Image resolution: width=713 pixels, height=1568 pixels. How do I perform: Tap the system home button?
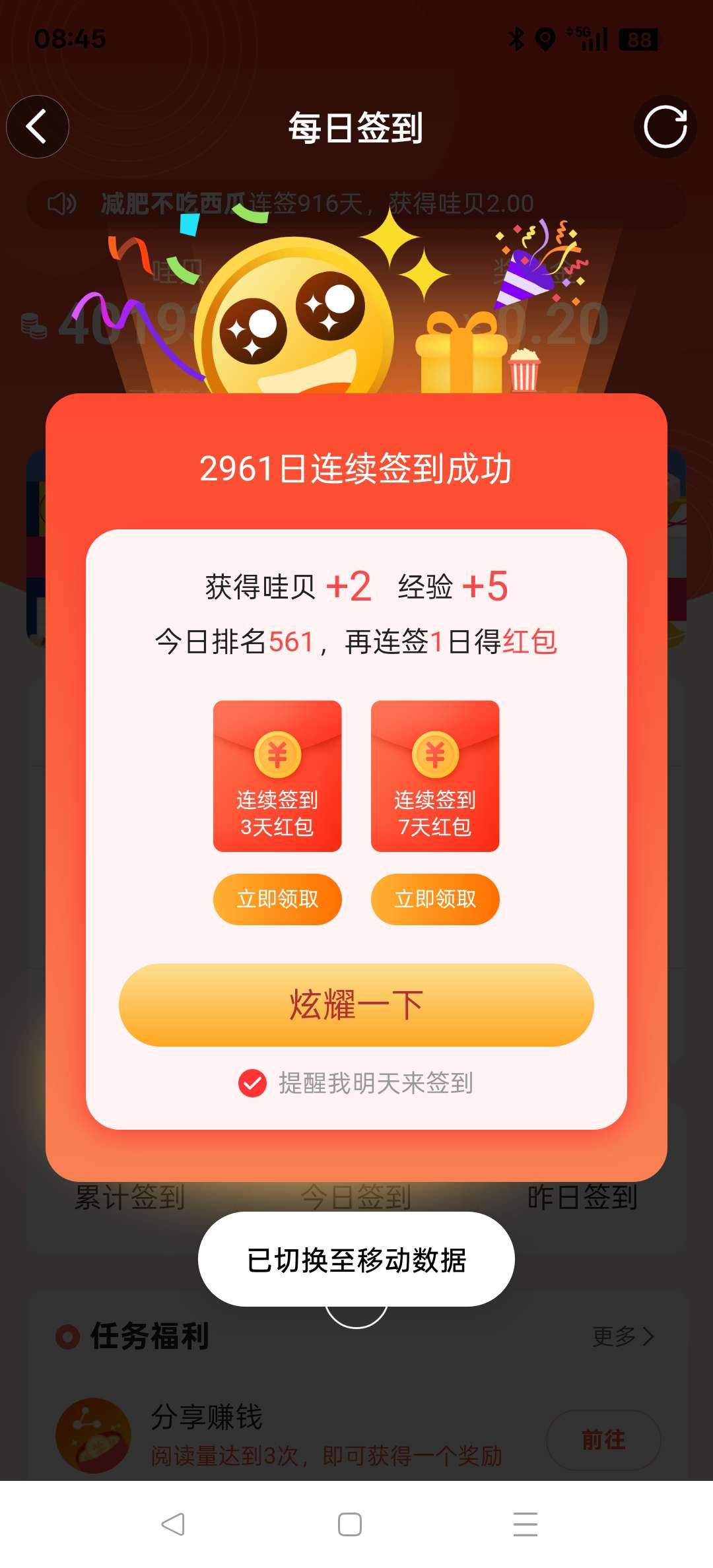click(349, 1524)
